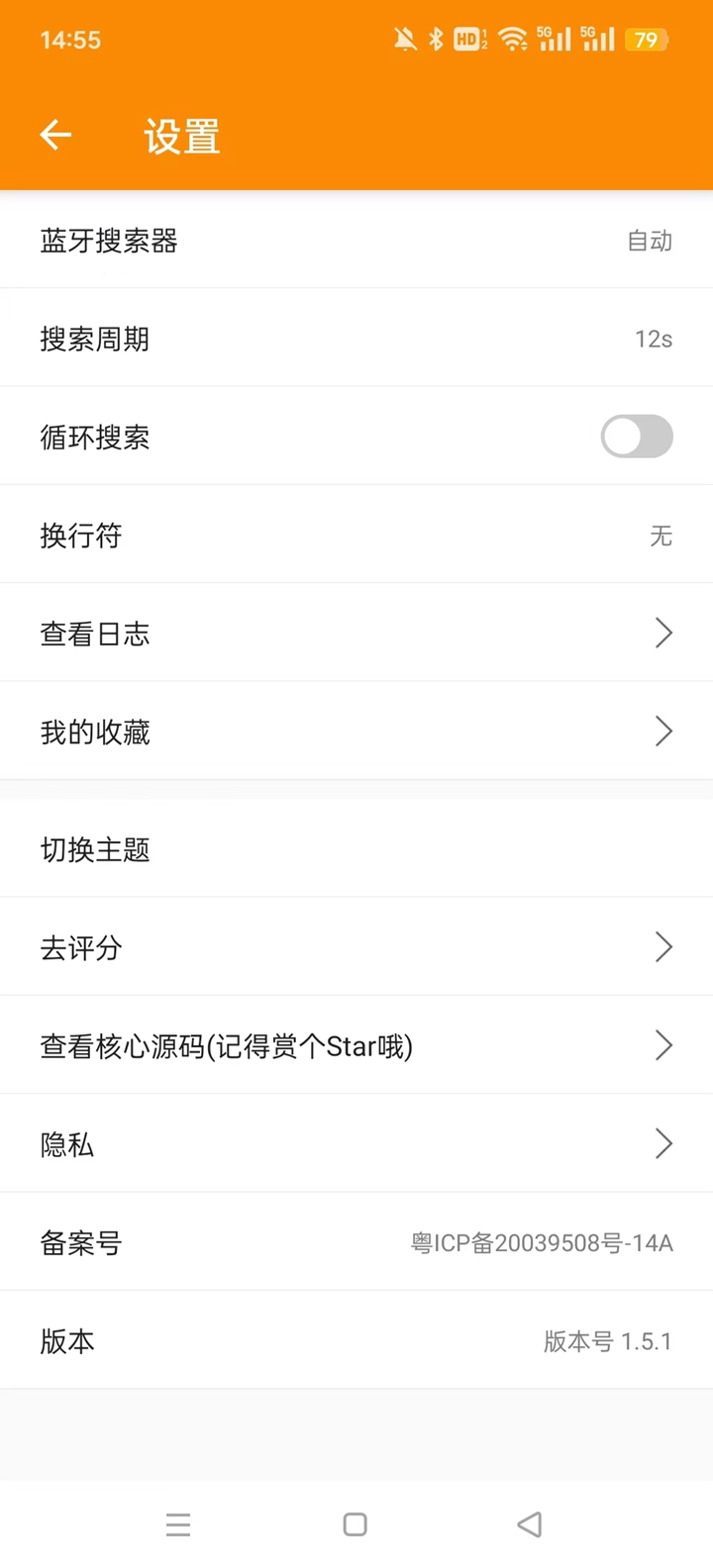
Task: Open the 蓝牙搜索器 setting
Action: (x=356, y=240)
